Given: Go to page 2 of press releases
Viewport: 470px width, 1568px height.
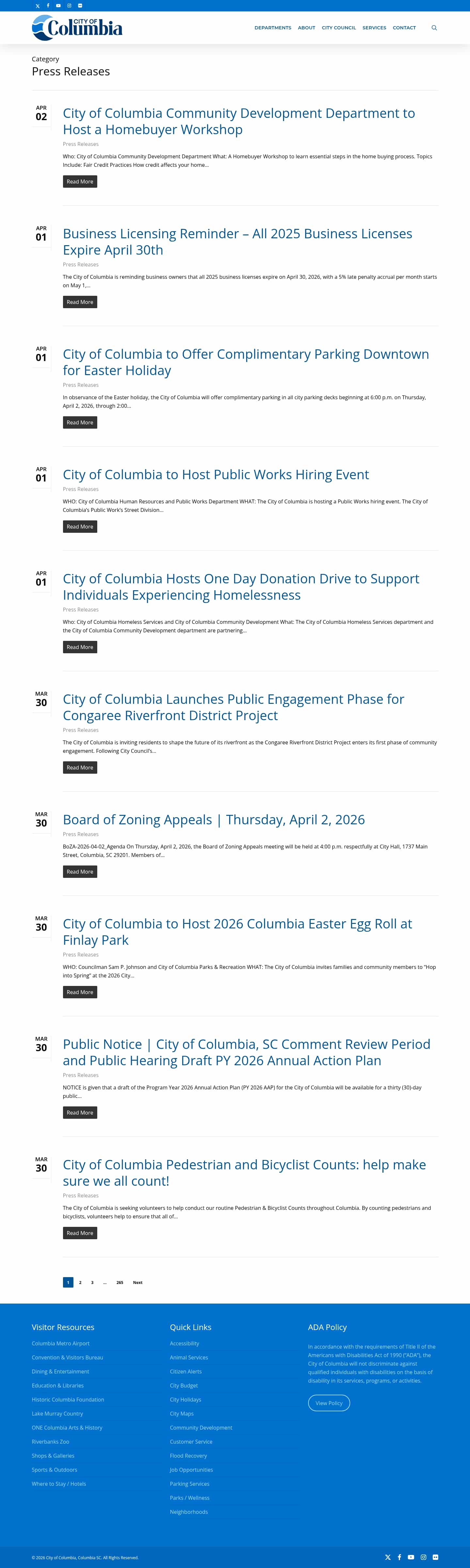Looking at the screenshot, I should click(80, 1283).
